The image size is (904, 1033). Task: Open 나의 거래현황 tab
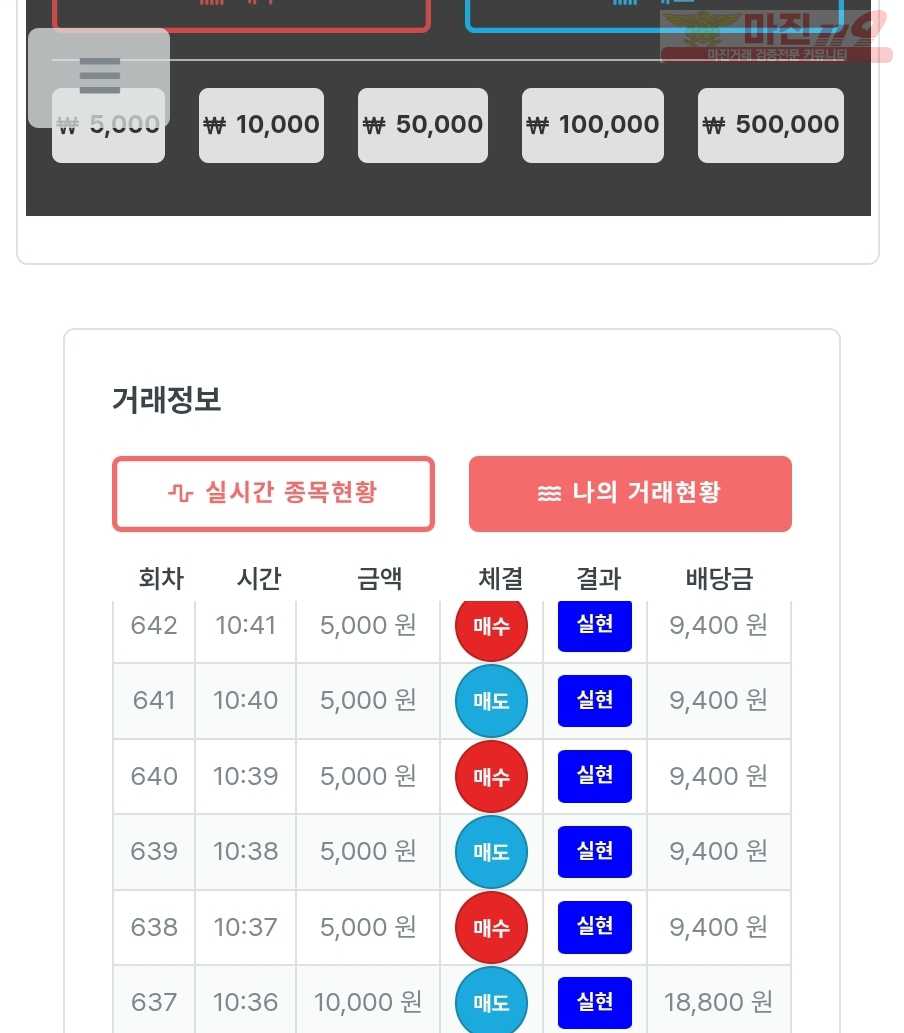tap(630, 493)
